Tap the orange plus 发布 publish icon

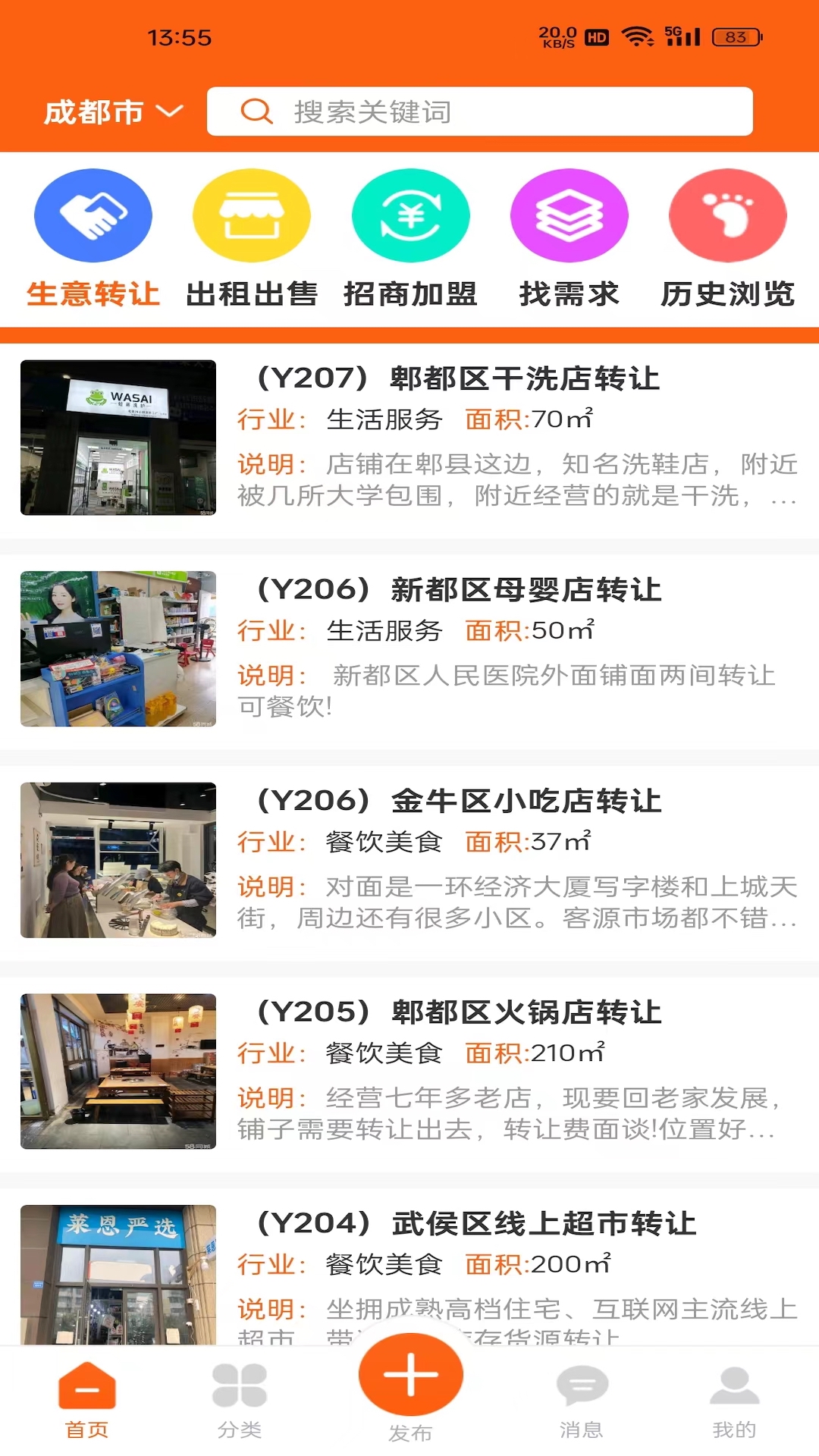coord(410,1379)
